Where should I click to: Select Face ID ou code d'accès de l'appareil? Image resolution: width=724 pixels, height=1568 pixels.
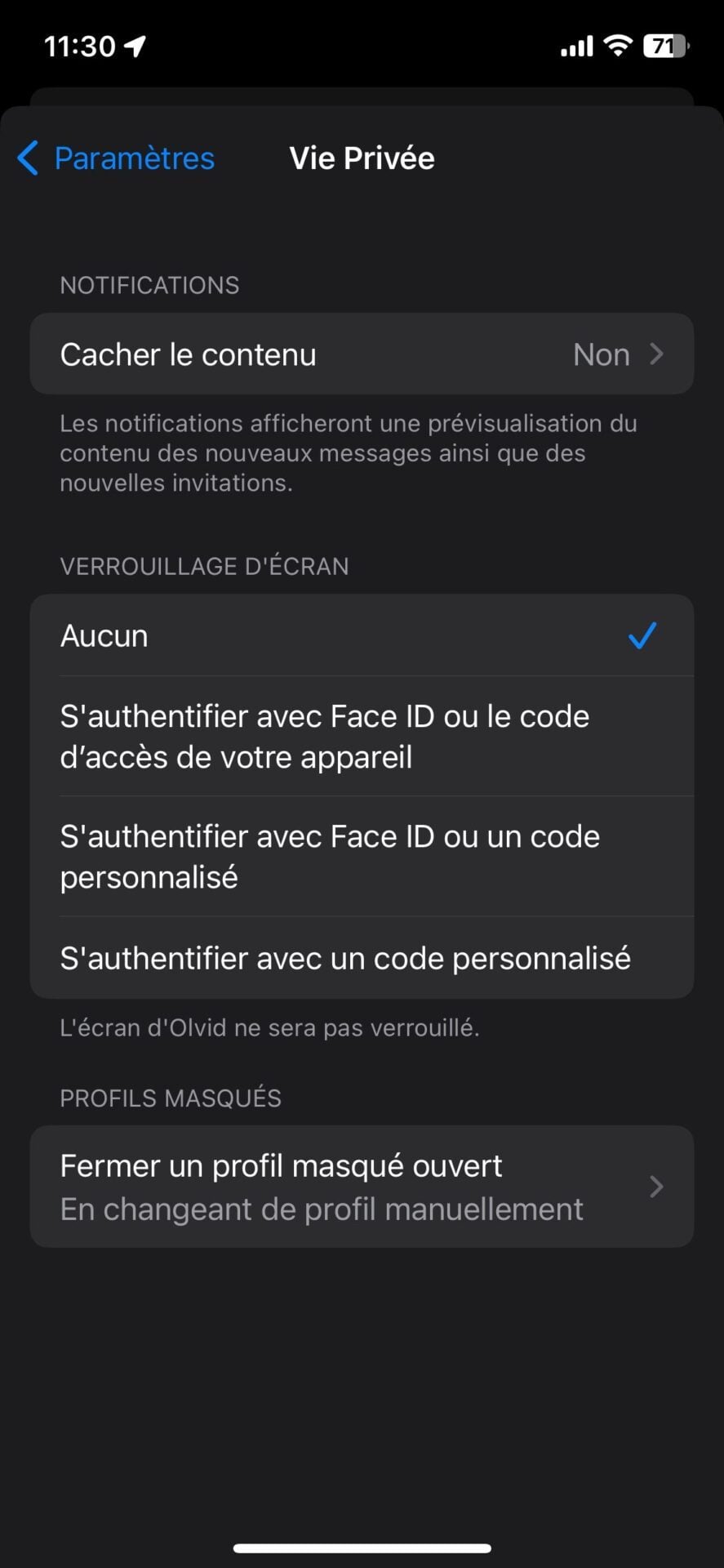[x=362, y=736]
